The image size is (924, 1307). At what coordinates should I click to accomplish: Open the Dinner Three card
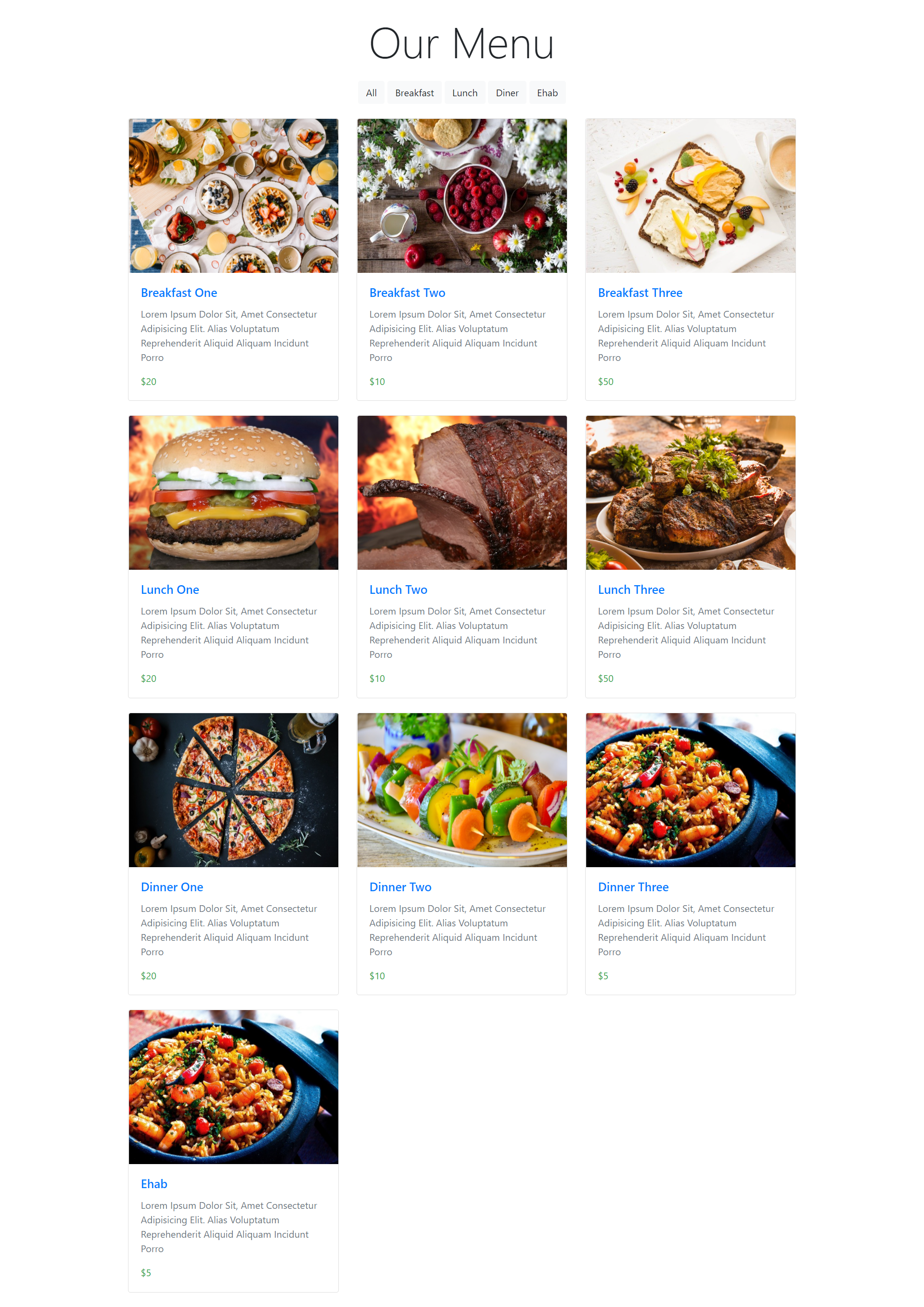point(632,887)
